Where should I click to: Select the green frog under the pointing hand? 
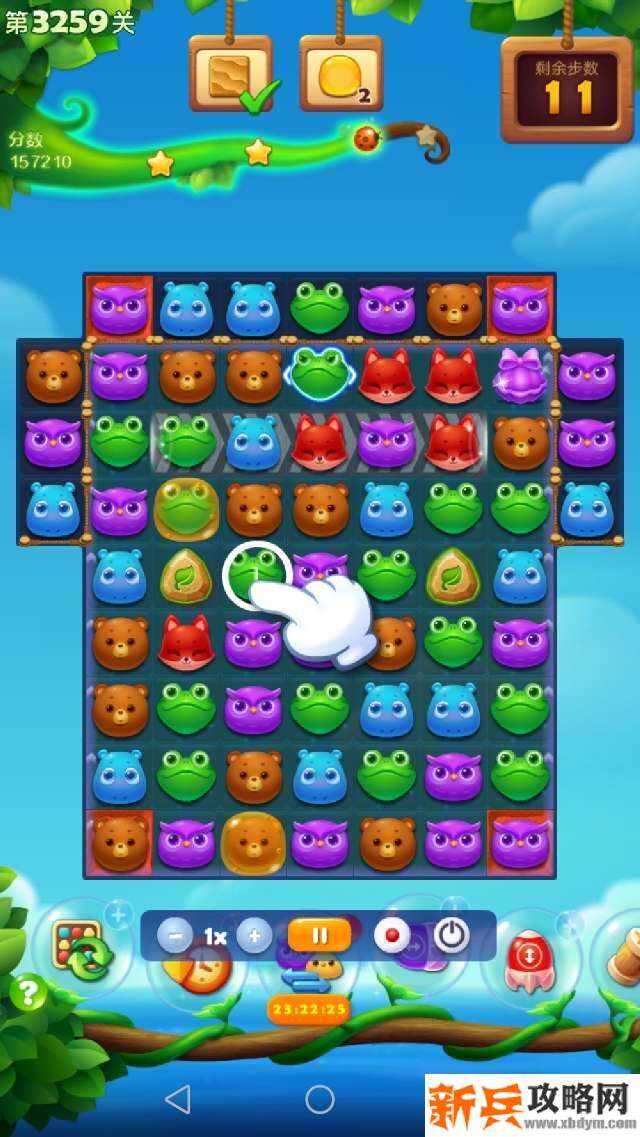point(253,574)
